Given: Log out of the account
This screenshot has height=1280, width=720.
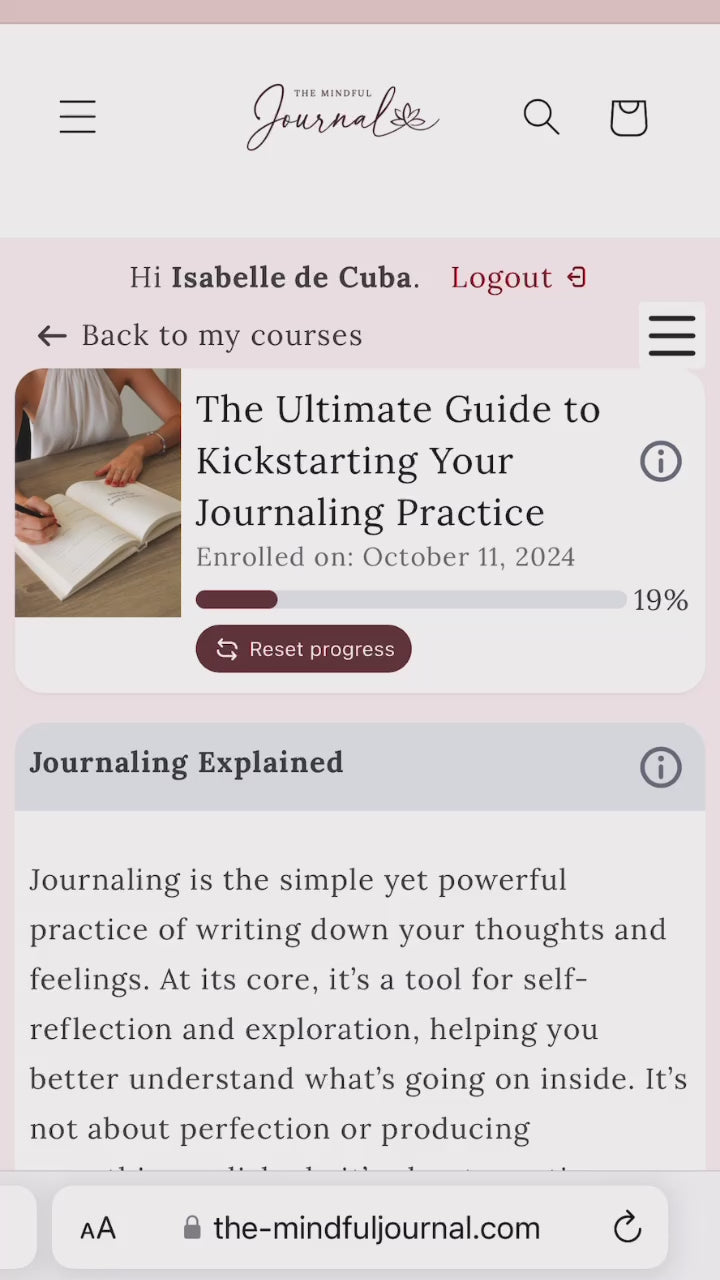Looking at the screenshot, I should [x=519, y=277].
